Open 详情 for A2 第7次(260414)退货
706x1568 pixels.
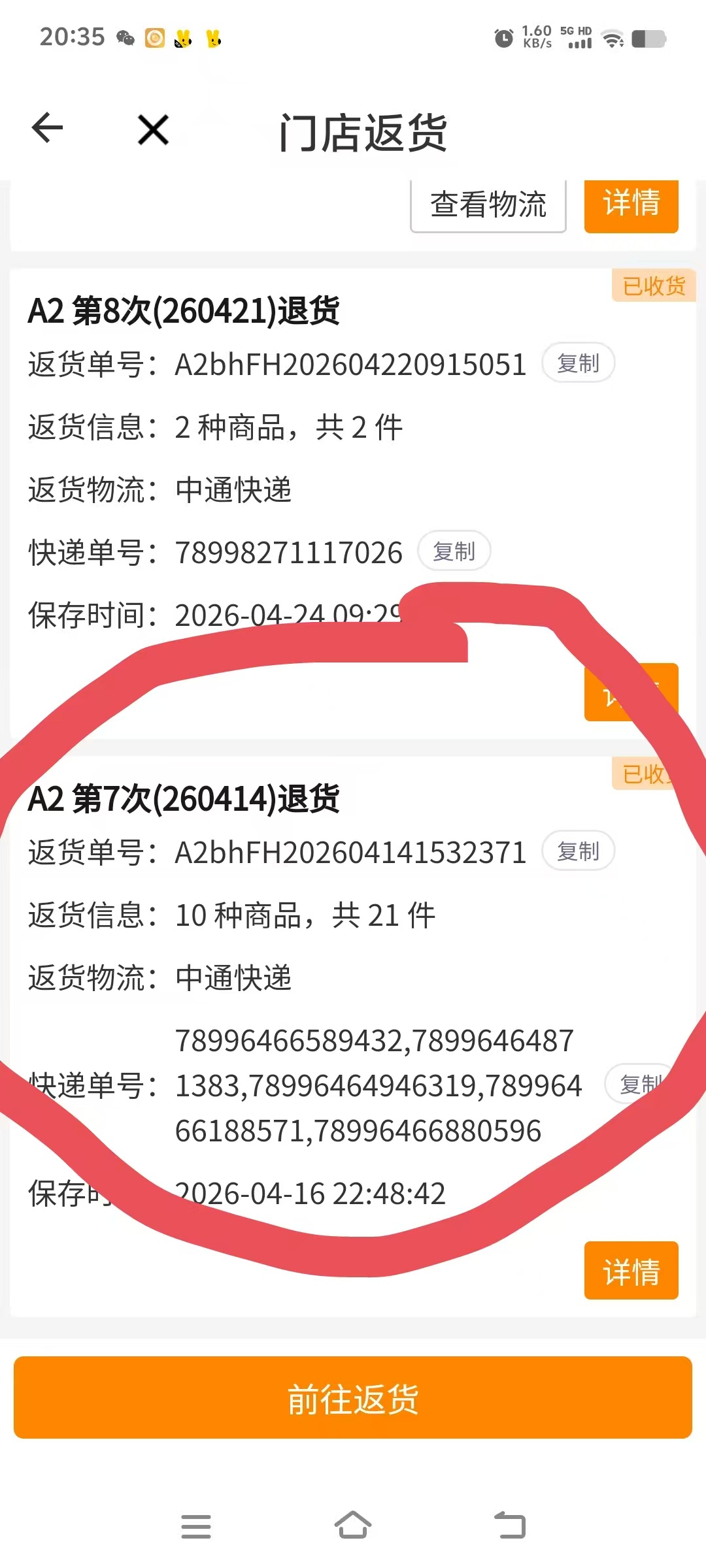pos(631,1271)
